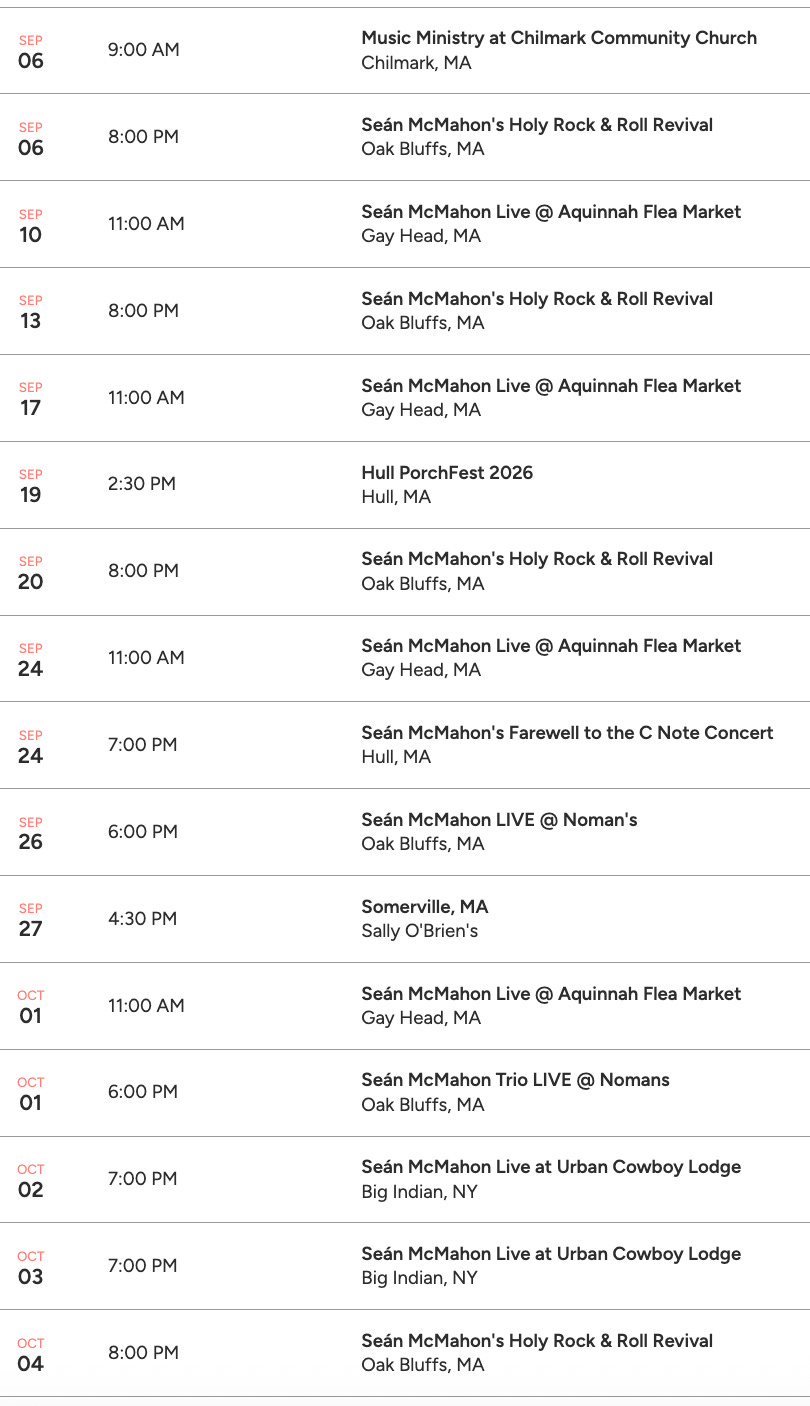The image size is (810, 1406).
Task: Open Sep 10 Aquinnah Flea Market event
Action: (x=405, y=224)
